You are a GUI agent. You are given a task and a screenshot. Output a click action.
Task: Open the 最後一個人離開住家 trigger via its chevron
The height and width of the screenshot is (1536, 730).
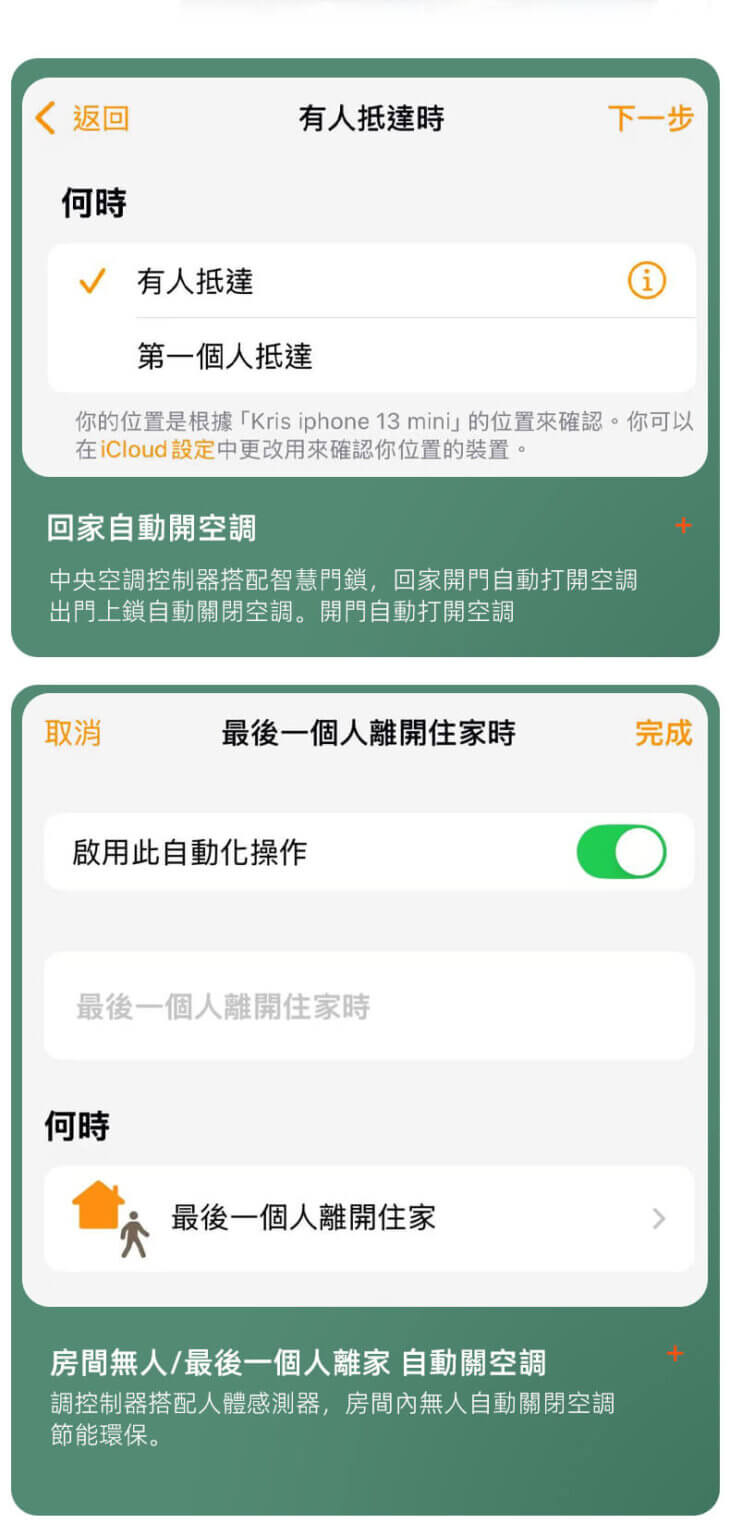click(x=657, y=1219)
